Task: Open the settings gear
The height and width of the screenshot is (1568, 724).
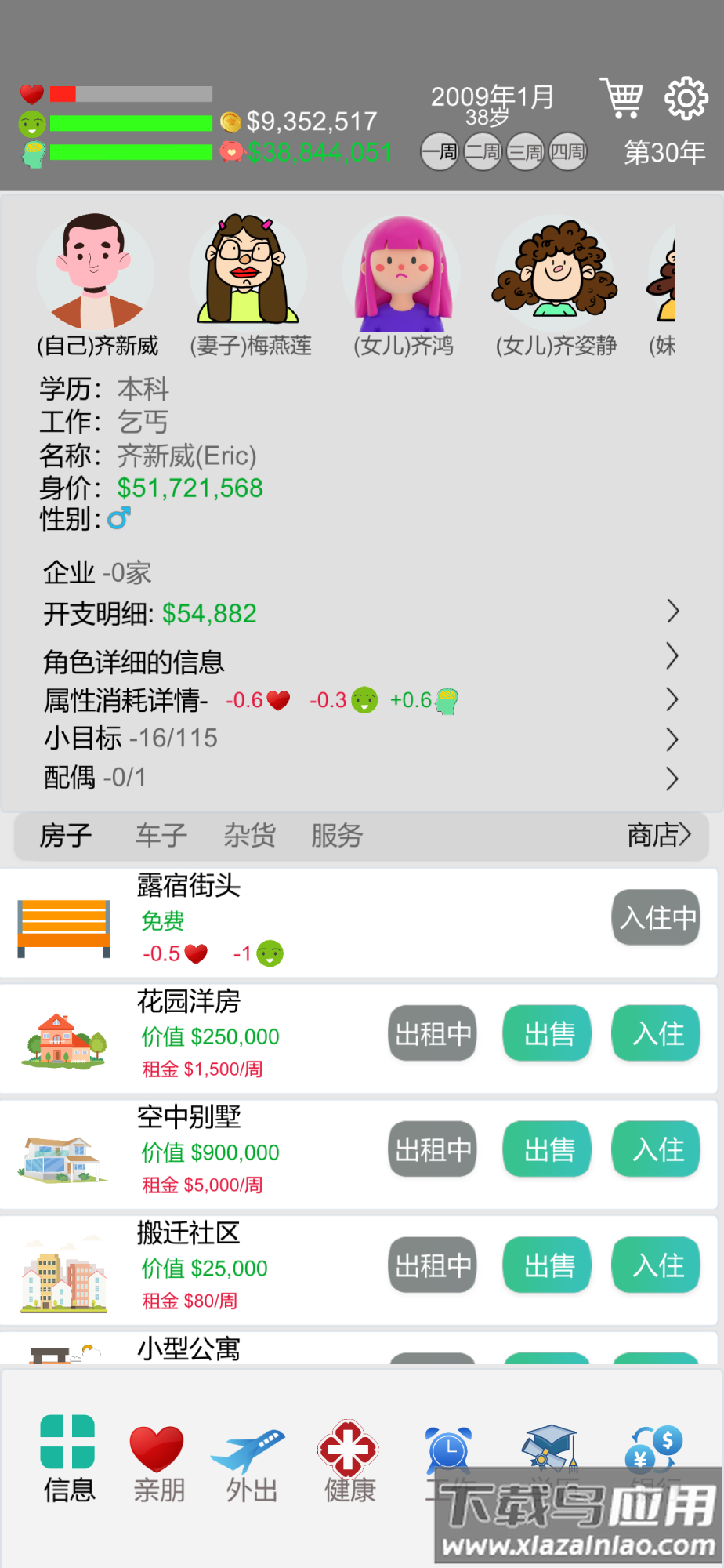Action: [x=685, y=97]
